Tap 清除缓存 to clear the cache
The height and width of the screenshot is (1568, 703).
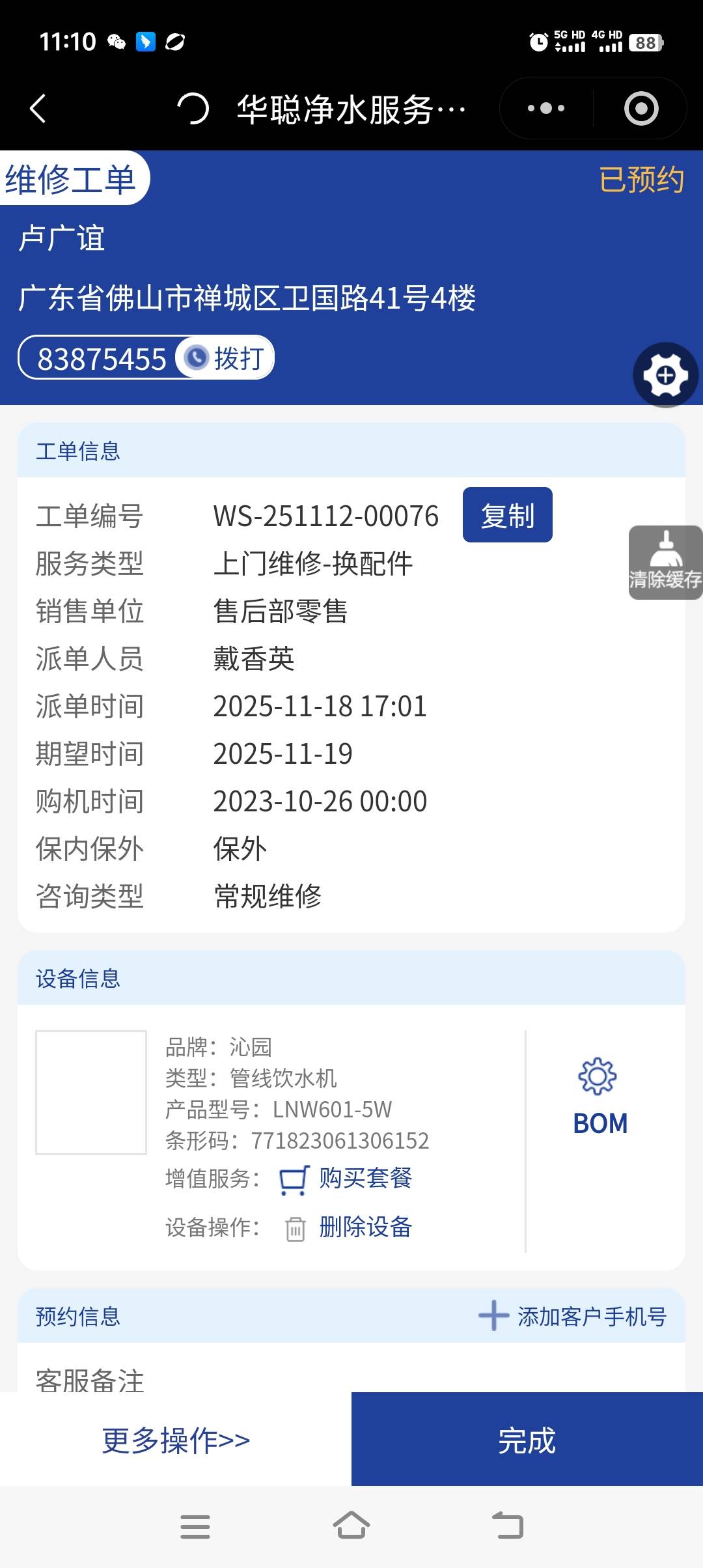click(x=665, y=563)
